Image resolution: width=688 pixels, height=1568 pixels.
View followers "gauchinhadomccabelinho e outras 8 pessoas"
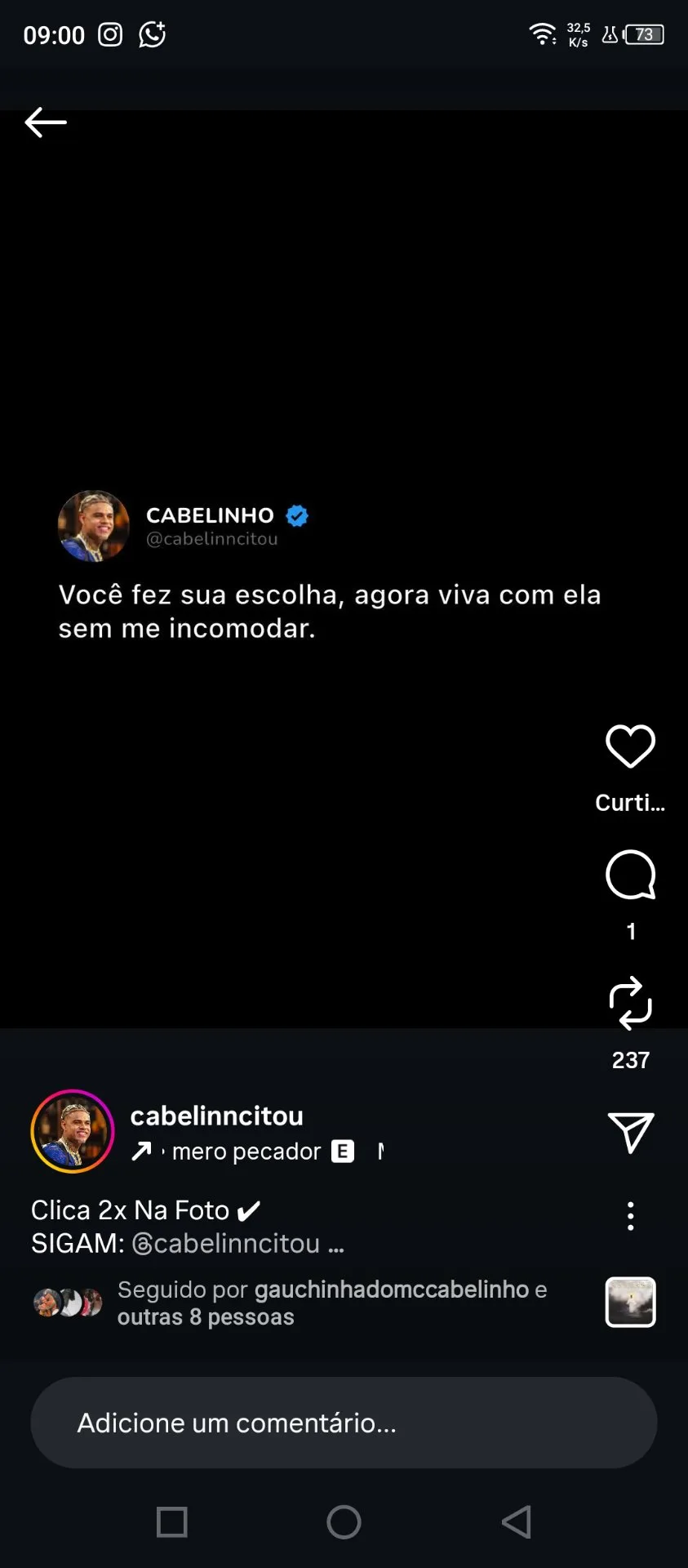(331, 1303)
